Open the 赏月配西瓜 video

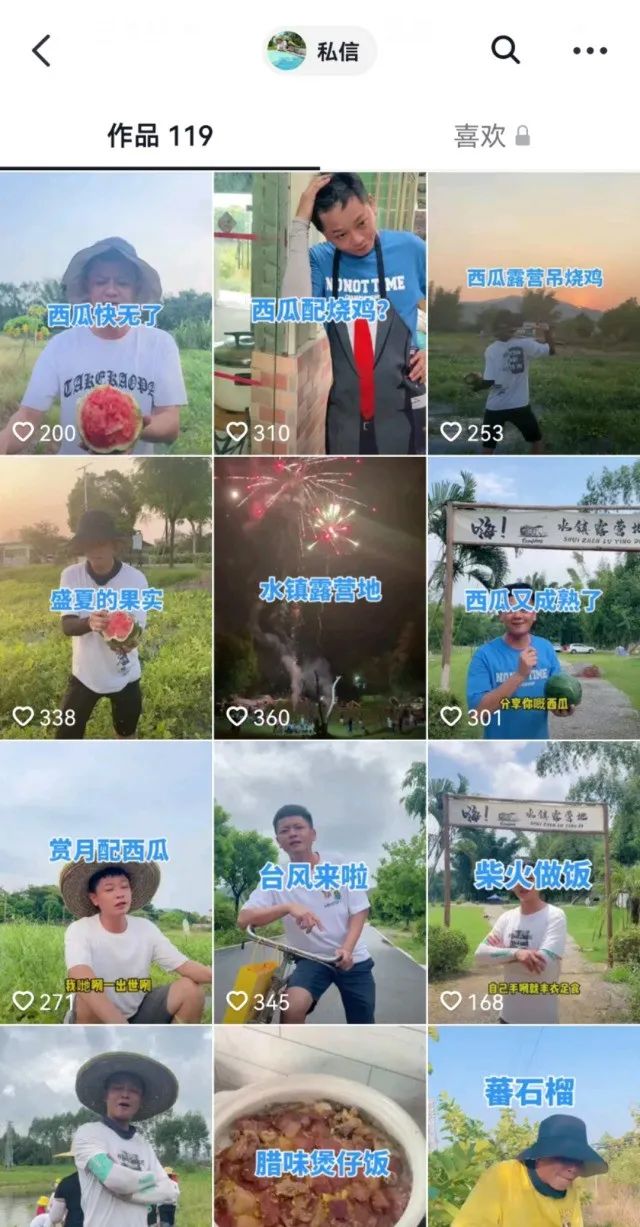(x=106, y=882)
